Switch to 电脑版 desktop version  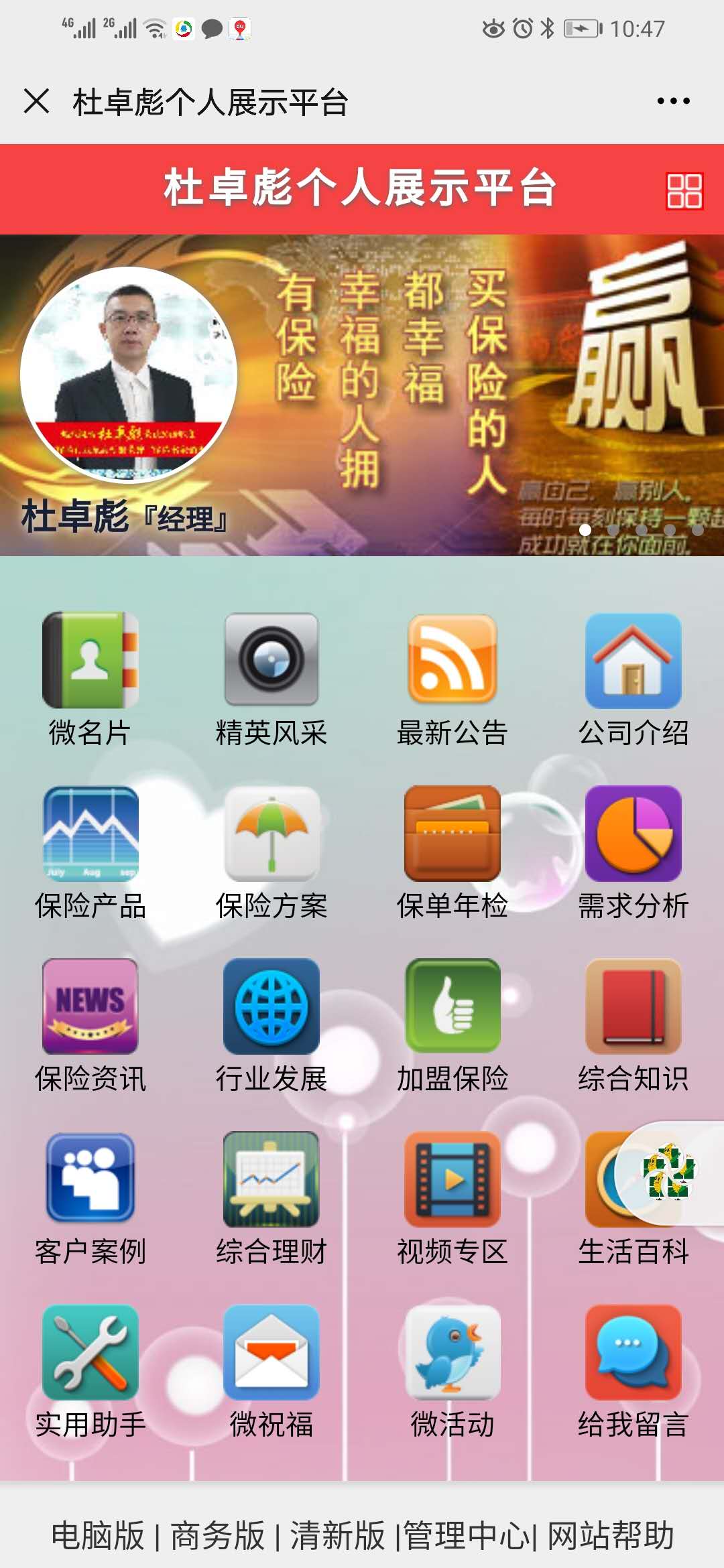(98, 1535)
